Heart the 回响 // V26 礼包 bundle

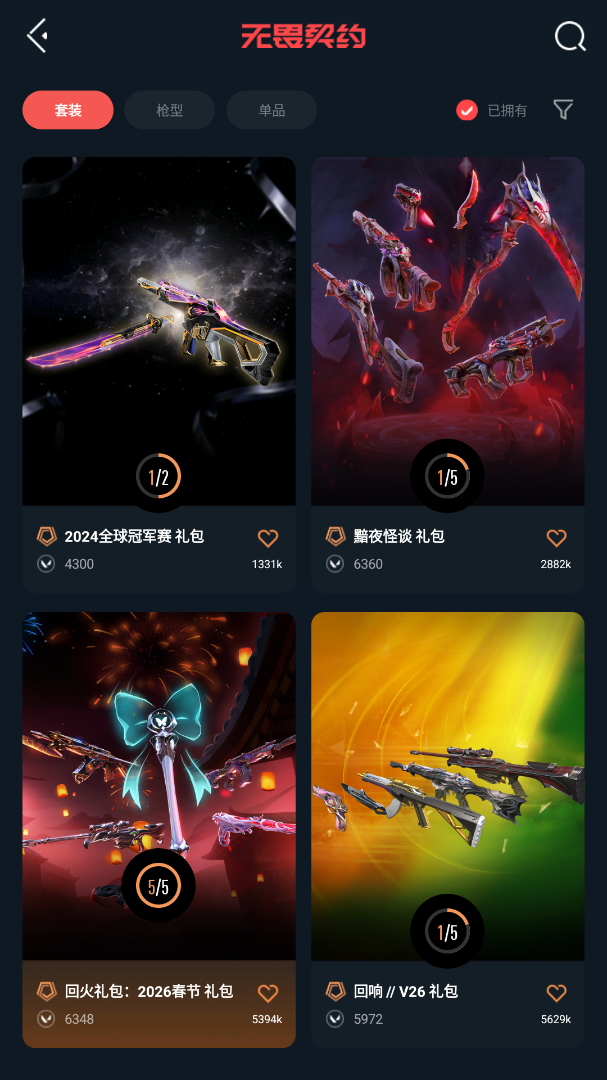pyautogui.click(x=557, y=993)
